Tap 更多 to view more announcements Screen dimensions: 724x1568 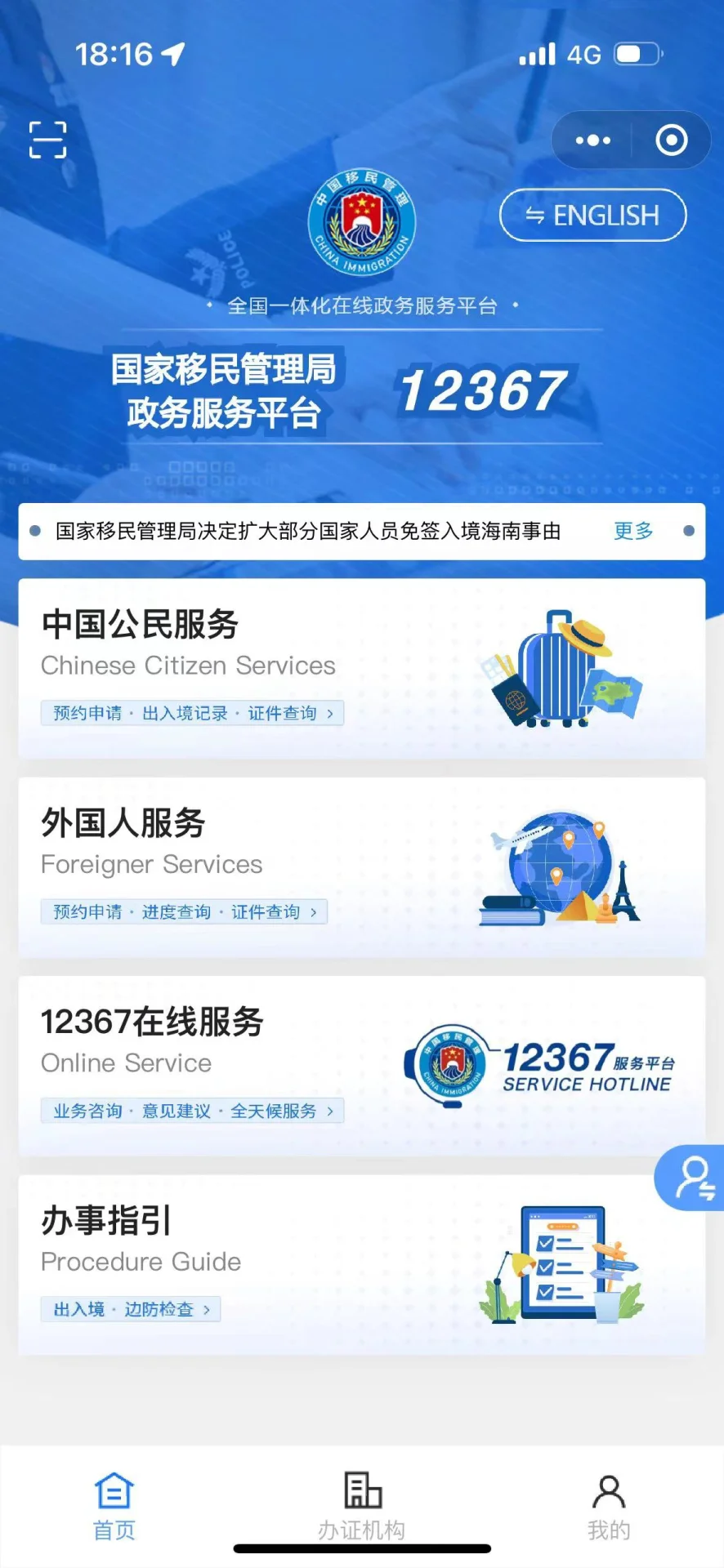[x=633, y=532]
